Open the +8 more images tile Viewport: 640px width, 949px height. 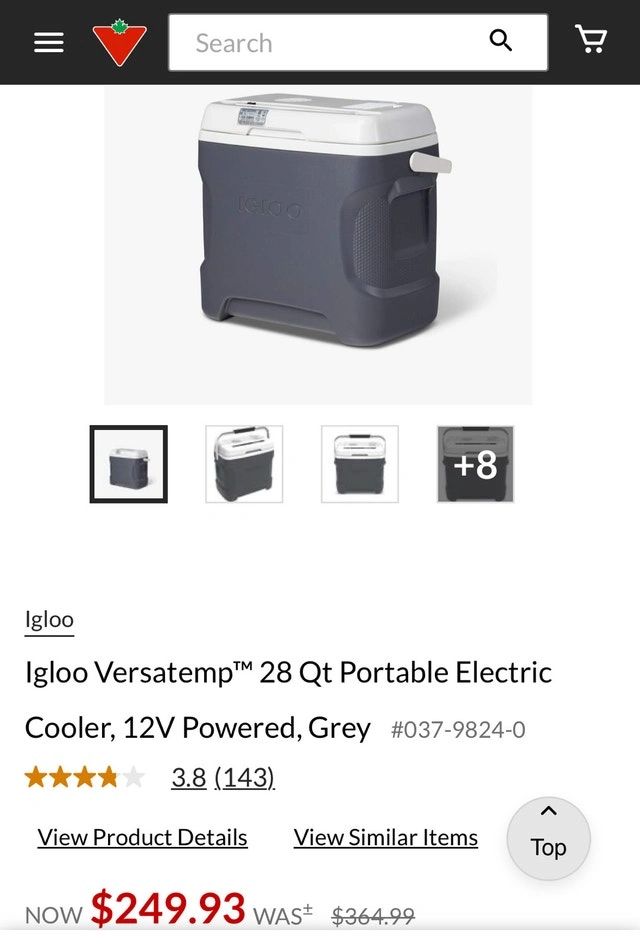(x=475, y=464)
